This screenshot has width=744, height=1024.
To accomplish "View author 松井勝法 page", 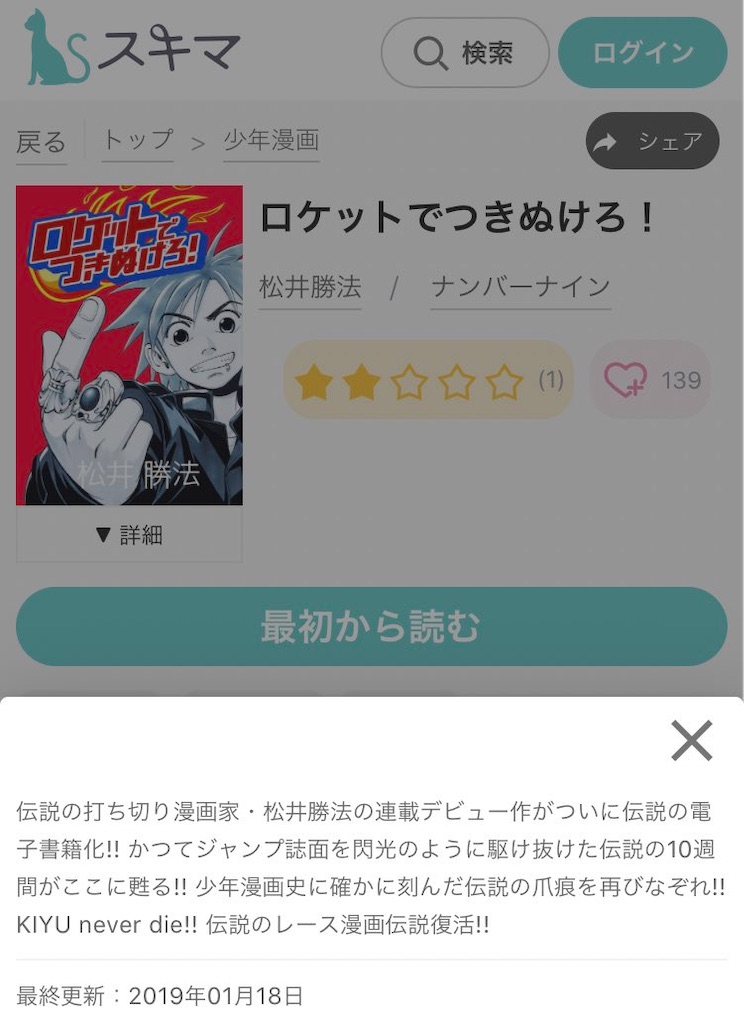I will point(310,287).
